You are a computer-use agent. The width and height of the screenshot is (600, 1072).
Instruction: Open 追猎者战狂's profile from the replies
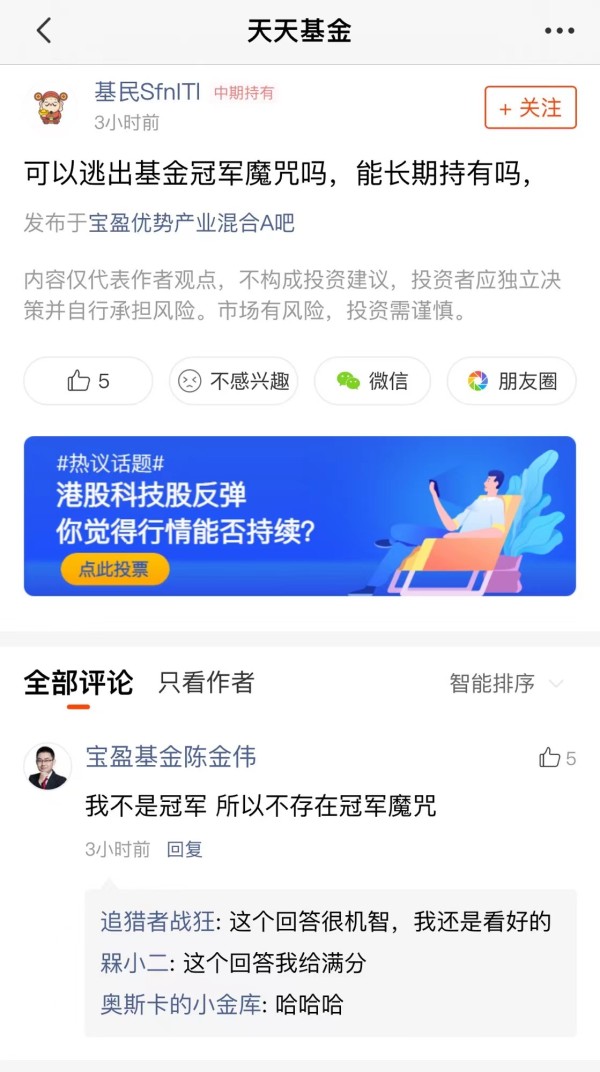[158, 922]
